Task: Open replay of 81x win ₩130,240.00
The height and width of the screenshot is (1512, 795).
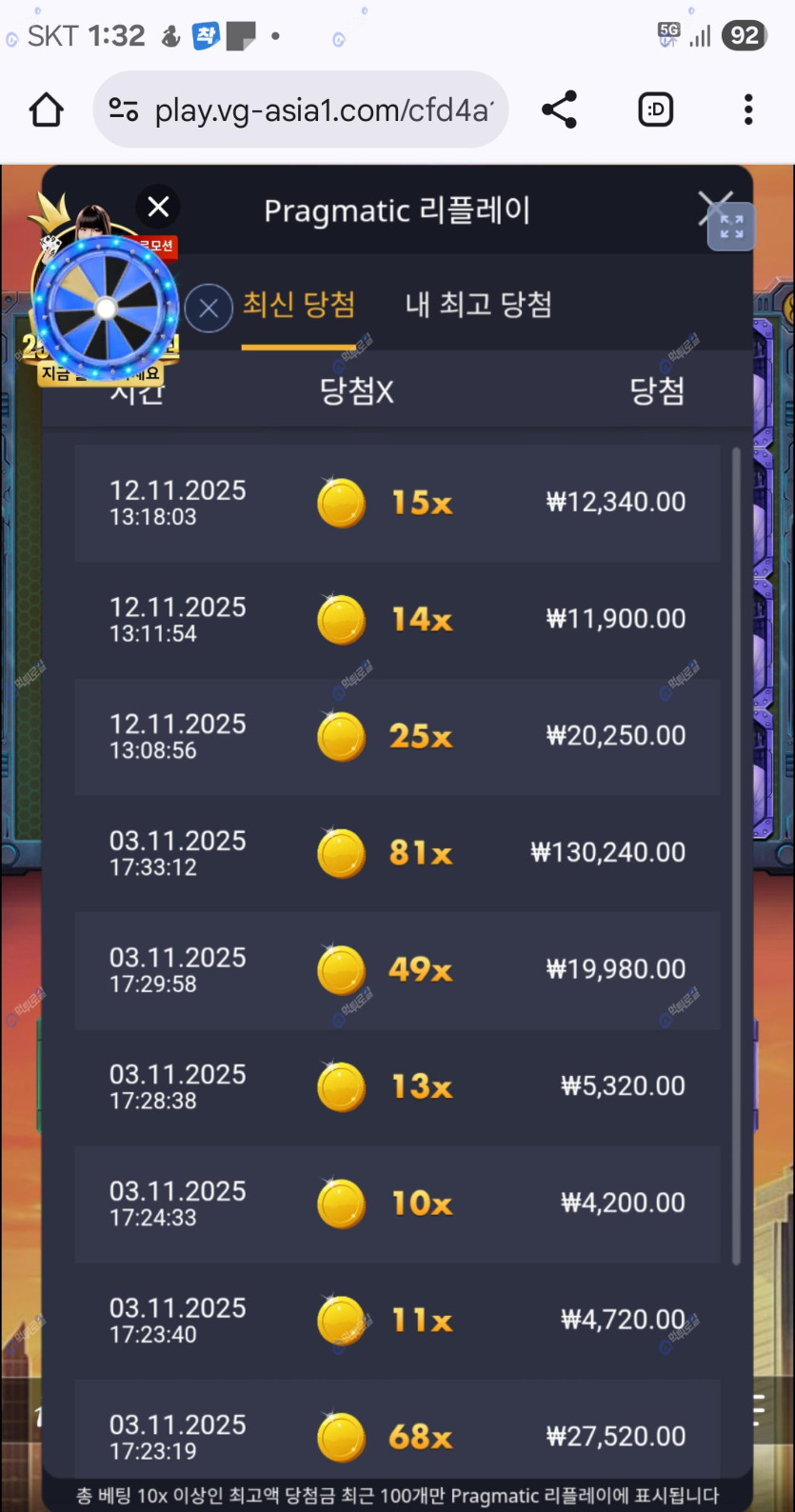Action: [397, 853]
